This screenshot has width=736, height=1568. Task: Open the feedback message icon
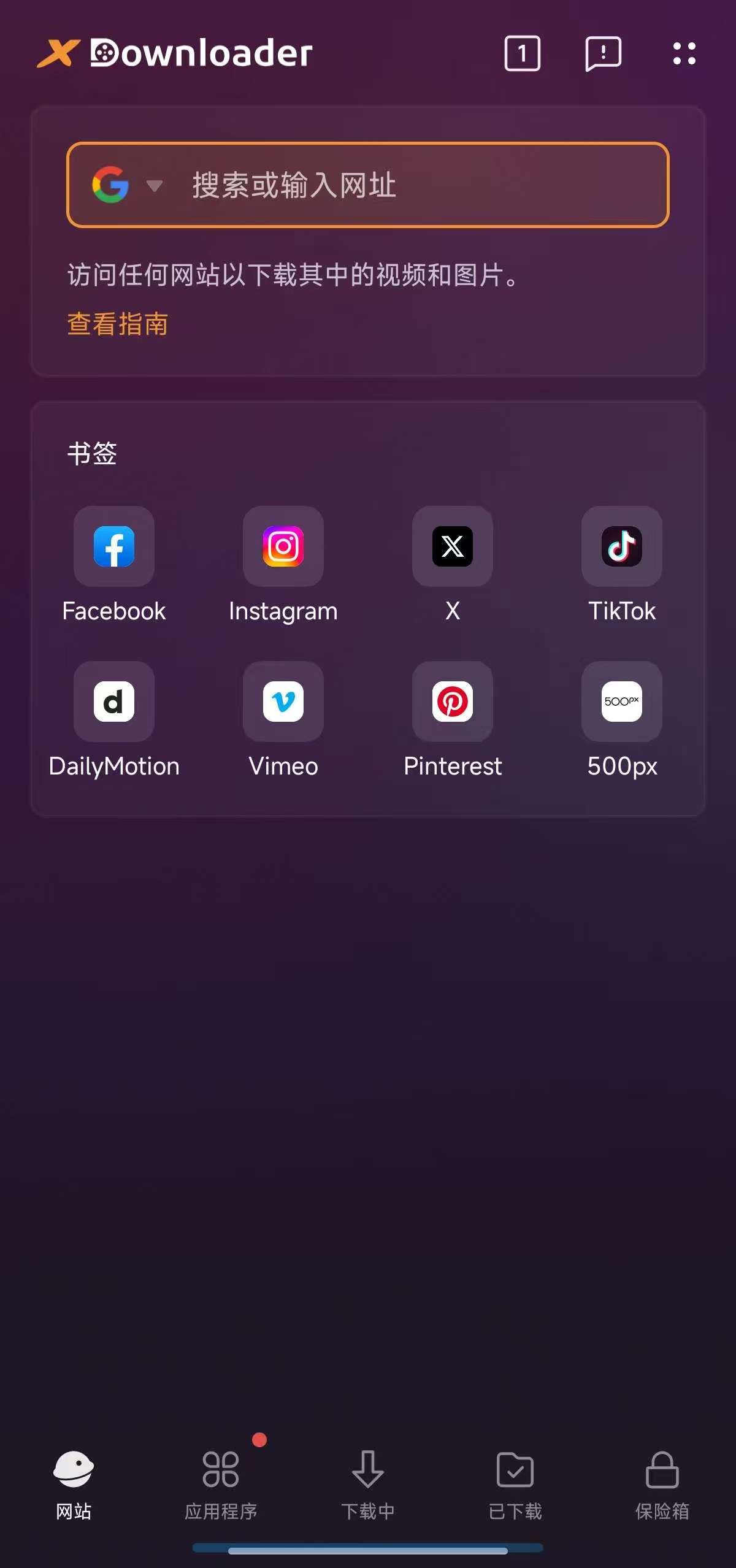603,53
